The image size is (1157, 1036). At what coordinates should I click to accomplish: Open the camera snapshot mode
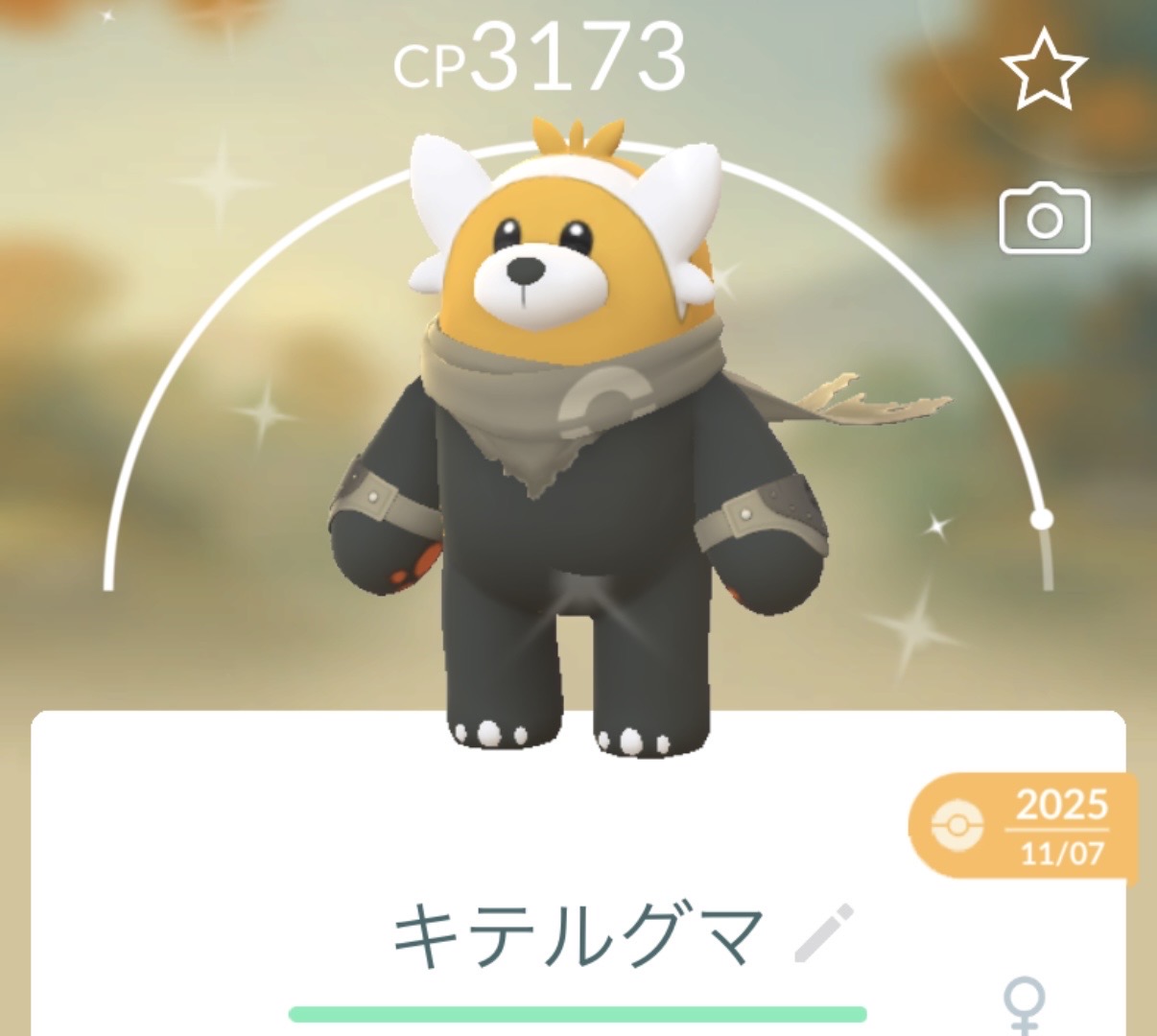click(x=1045, y=221)
